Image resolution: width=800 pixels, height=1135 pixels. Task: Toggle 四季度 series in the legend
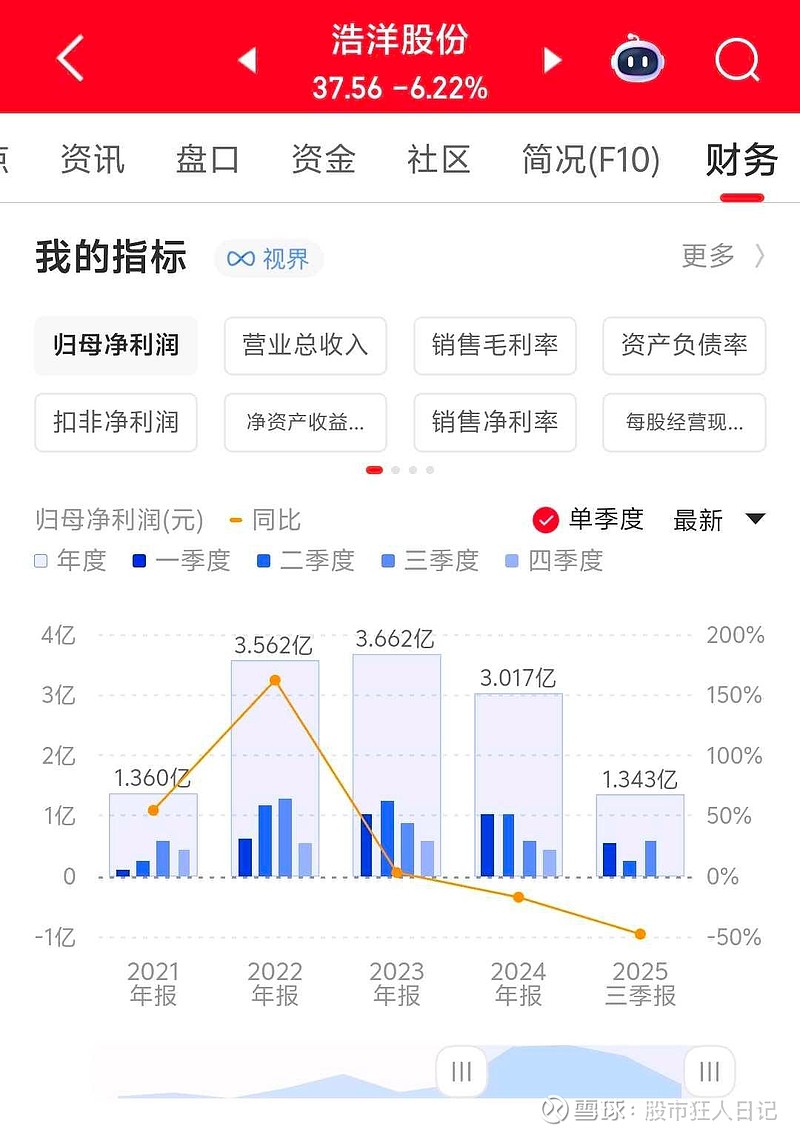555,561
